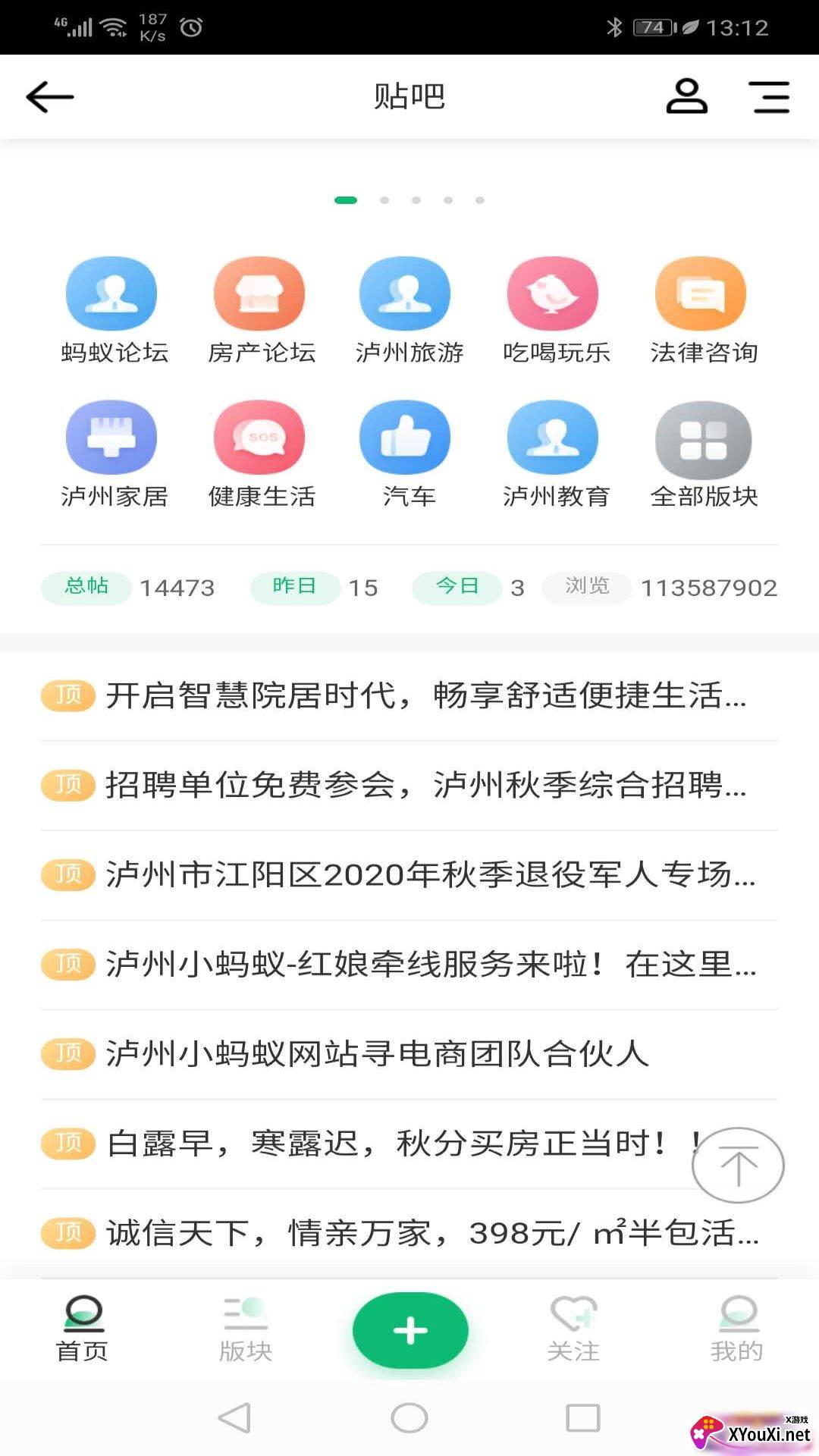Viewport: 819px width, 1456px height.
Task: Open the 泸州秋季综合招聘 post
Action: [x=425, y=785]
